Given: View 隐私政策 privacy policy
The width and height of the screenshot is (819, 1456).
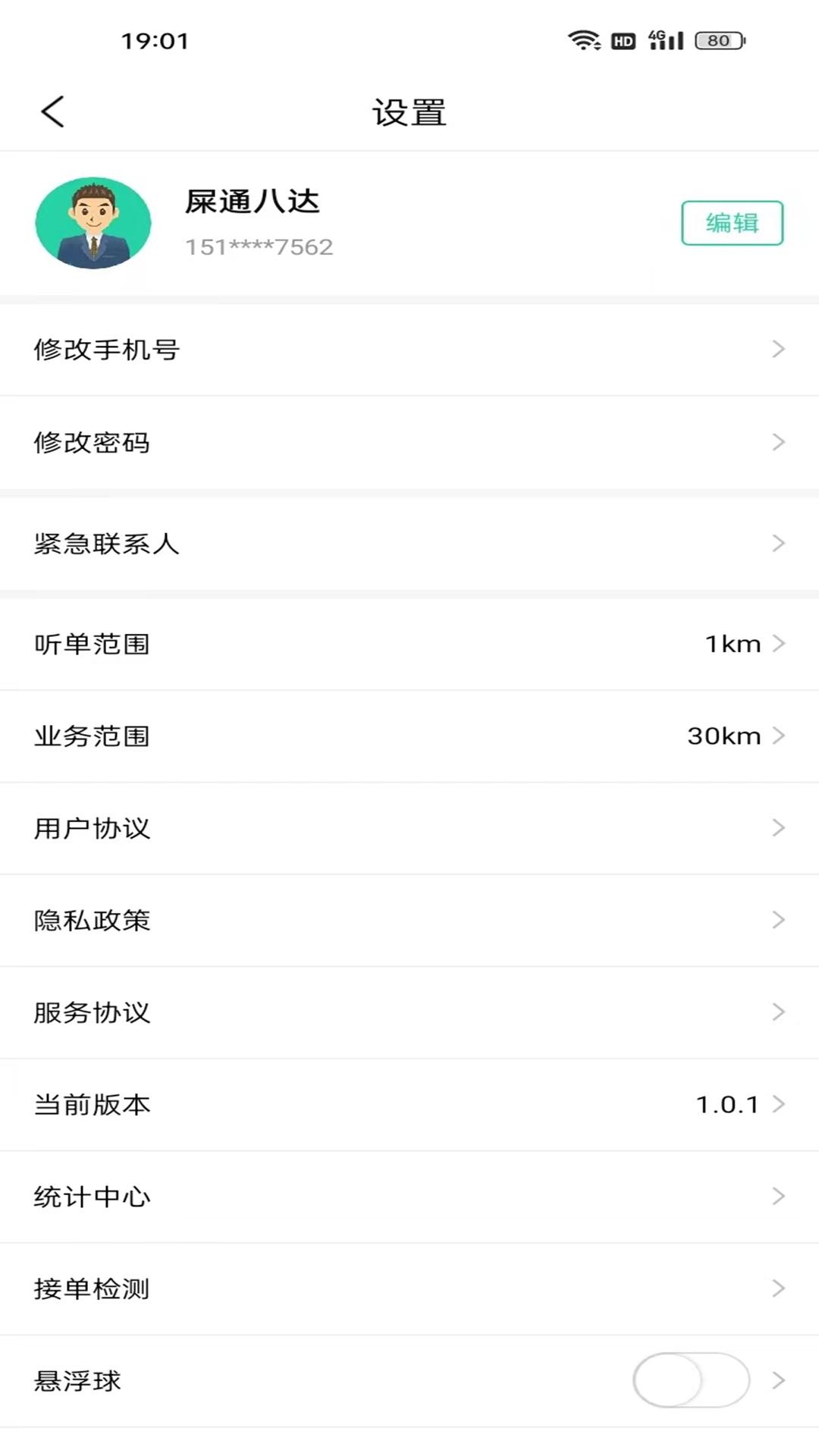Looking at the screenshot, I should [409, 921].
